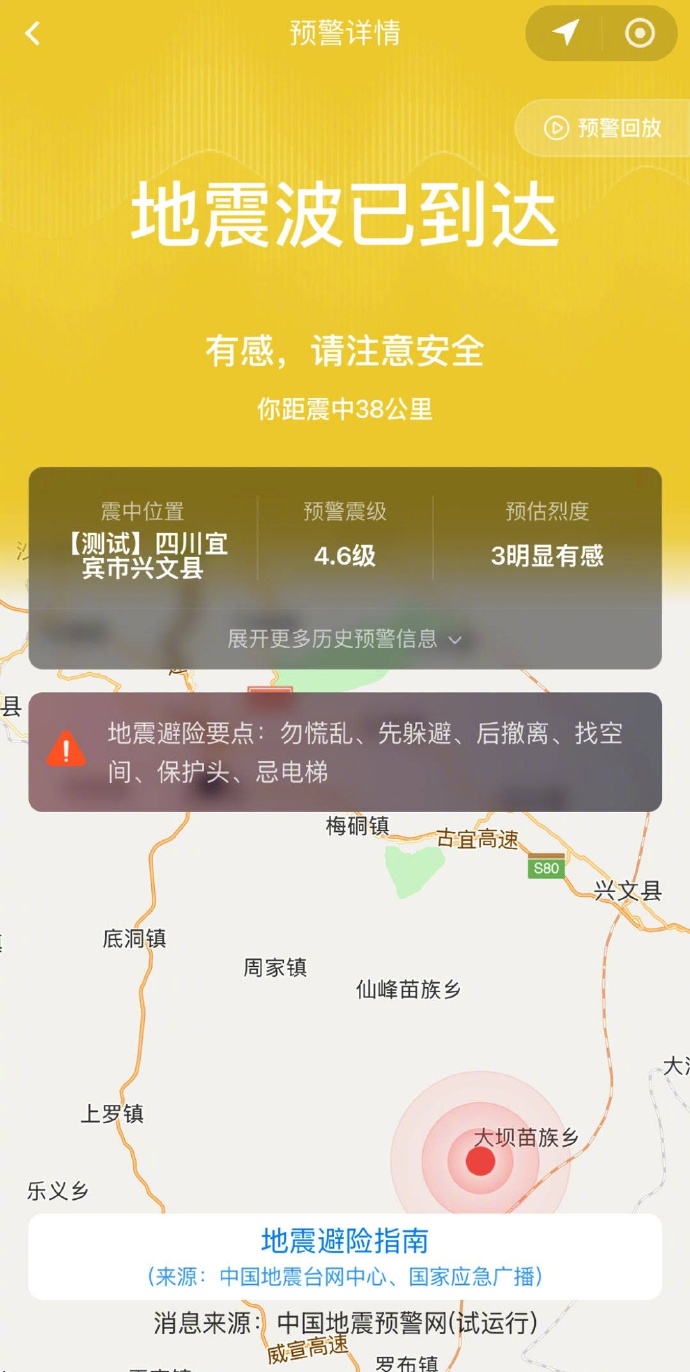Go back from the 预警详情 screen

pos(33,34)
